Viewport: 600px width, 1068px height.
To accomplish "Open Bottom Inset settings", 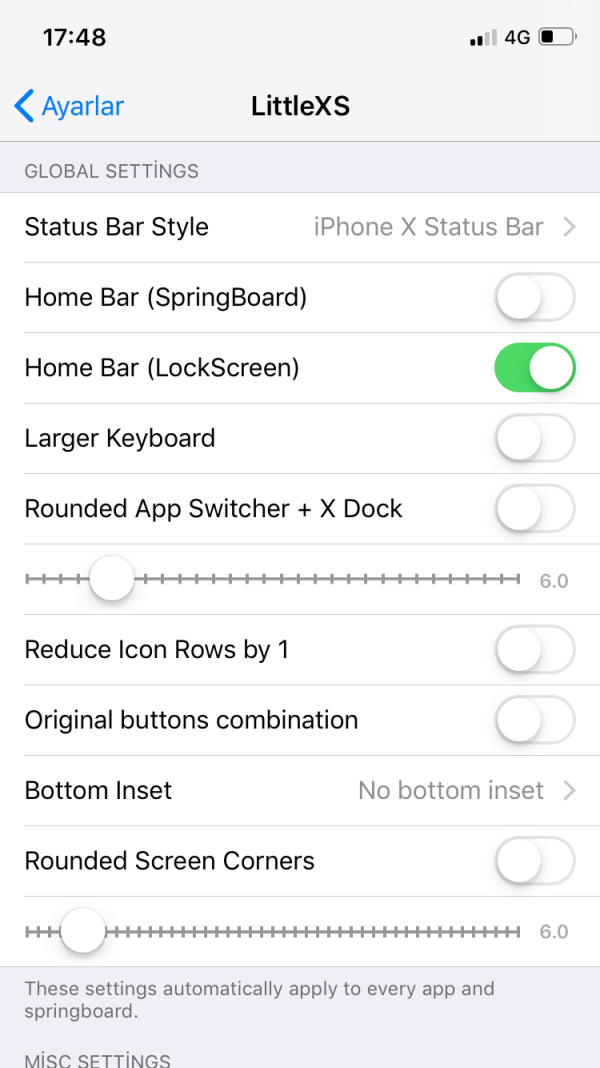I will click(300, 790).
